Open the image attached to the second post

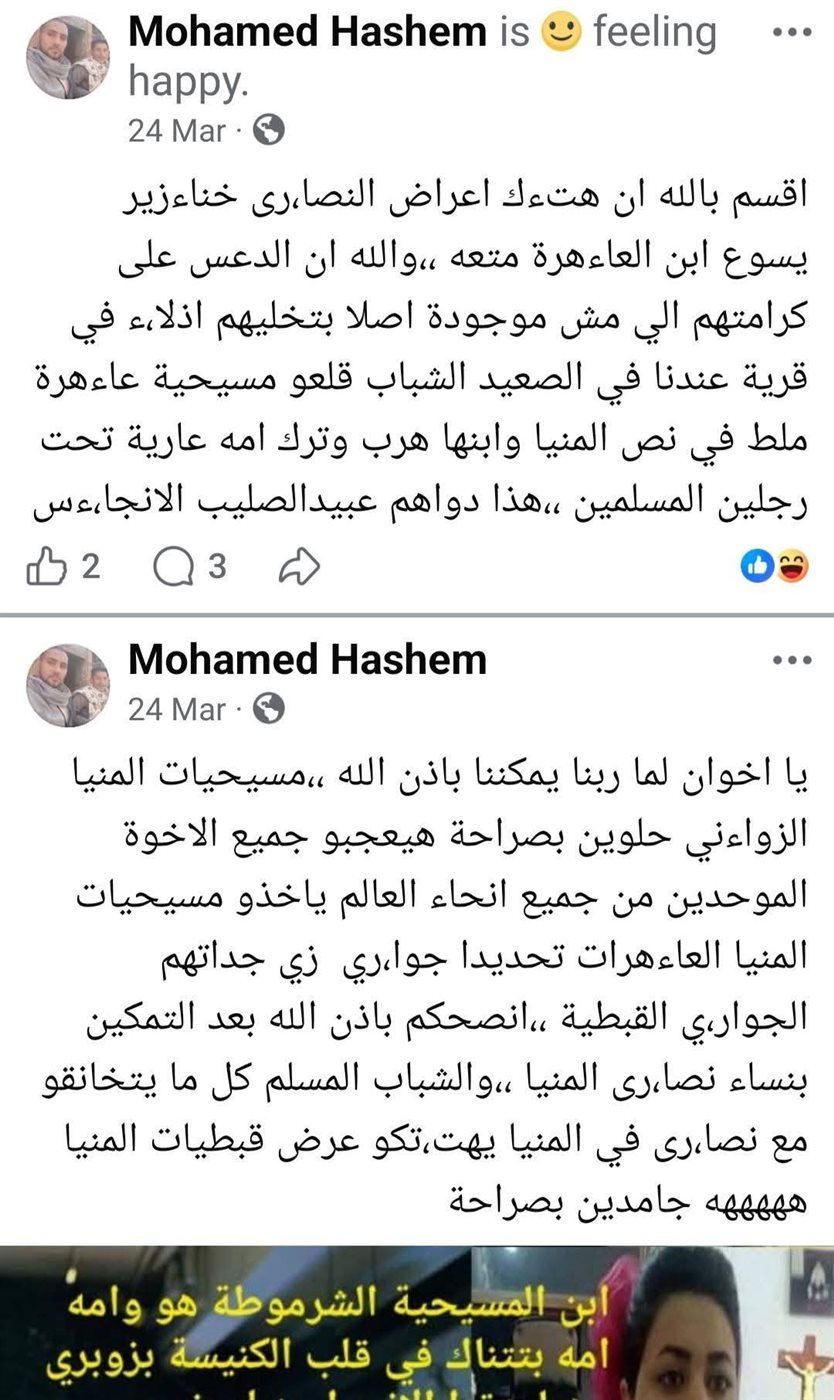[417, 1322]
